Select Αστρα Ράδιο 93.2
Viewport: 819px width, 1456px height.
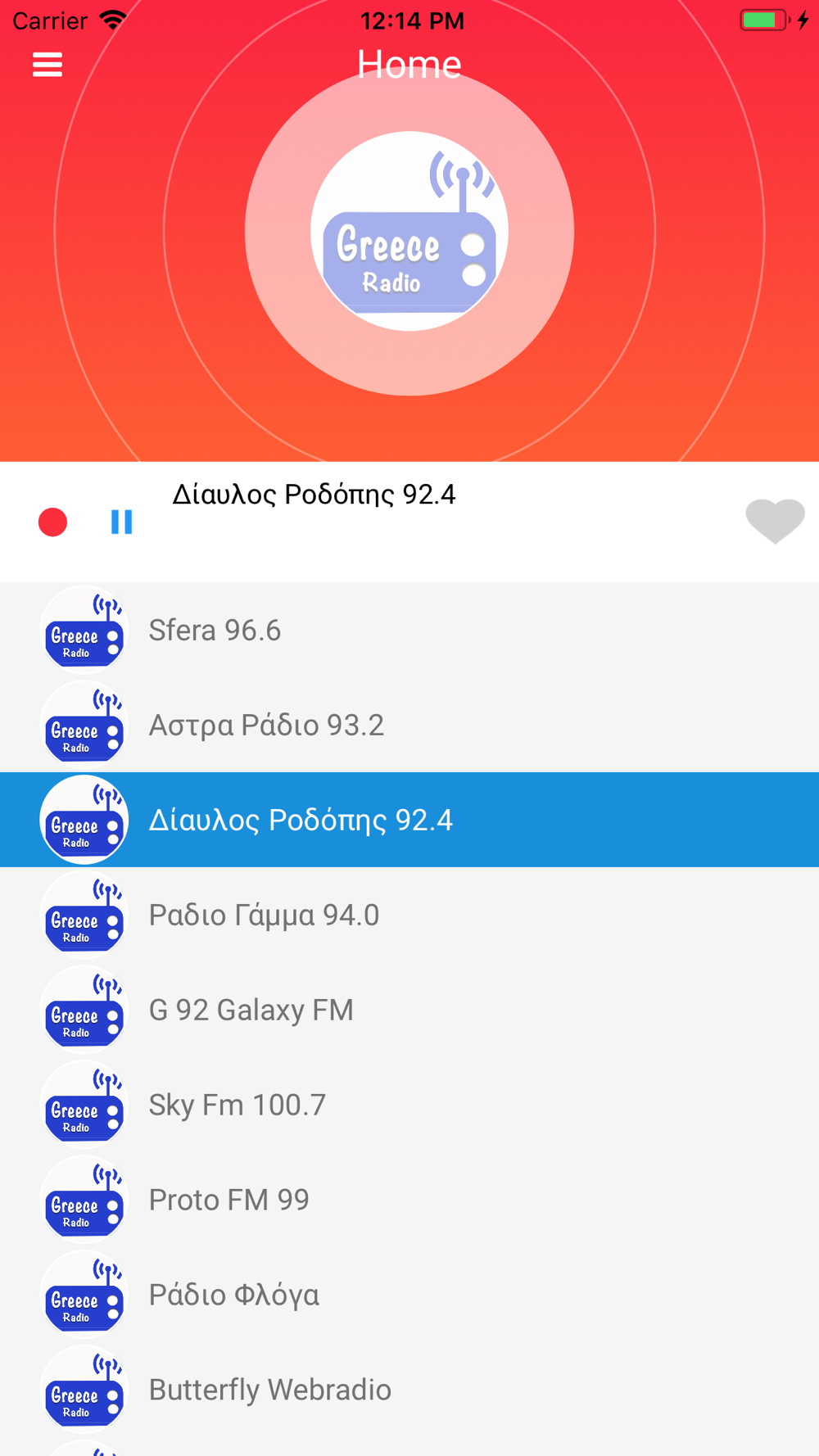coord(409,725)
